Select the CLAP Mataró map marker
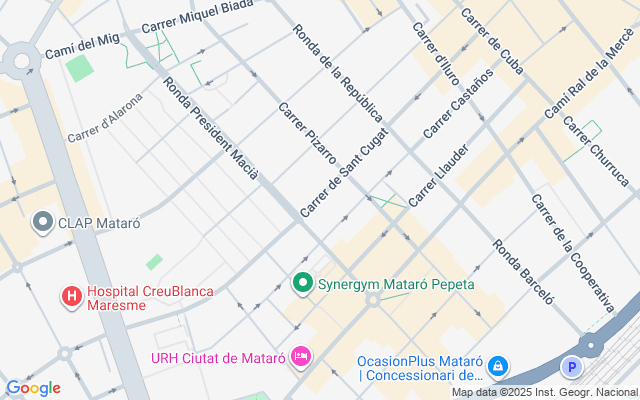This screenshot has height=400, width=640. point(43,222)
